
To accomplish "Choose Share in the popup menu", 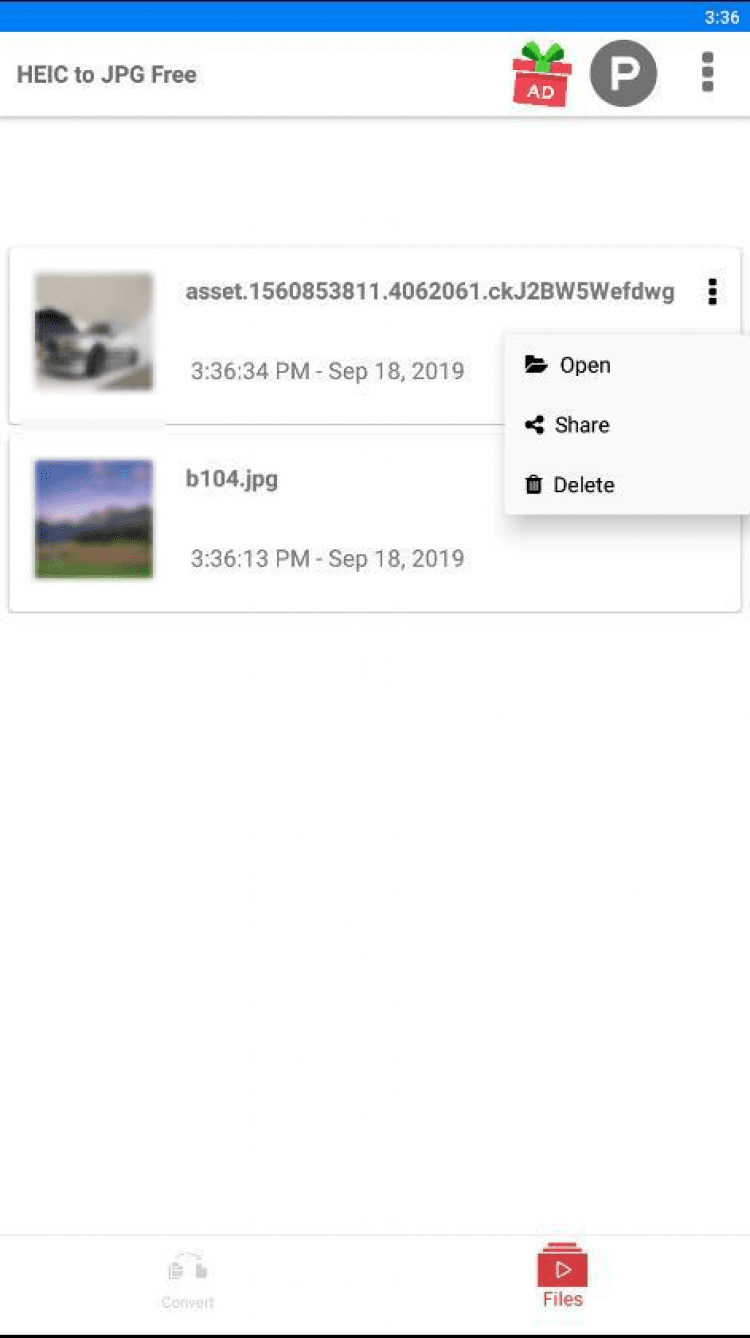I will tap(580, 425).
